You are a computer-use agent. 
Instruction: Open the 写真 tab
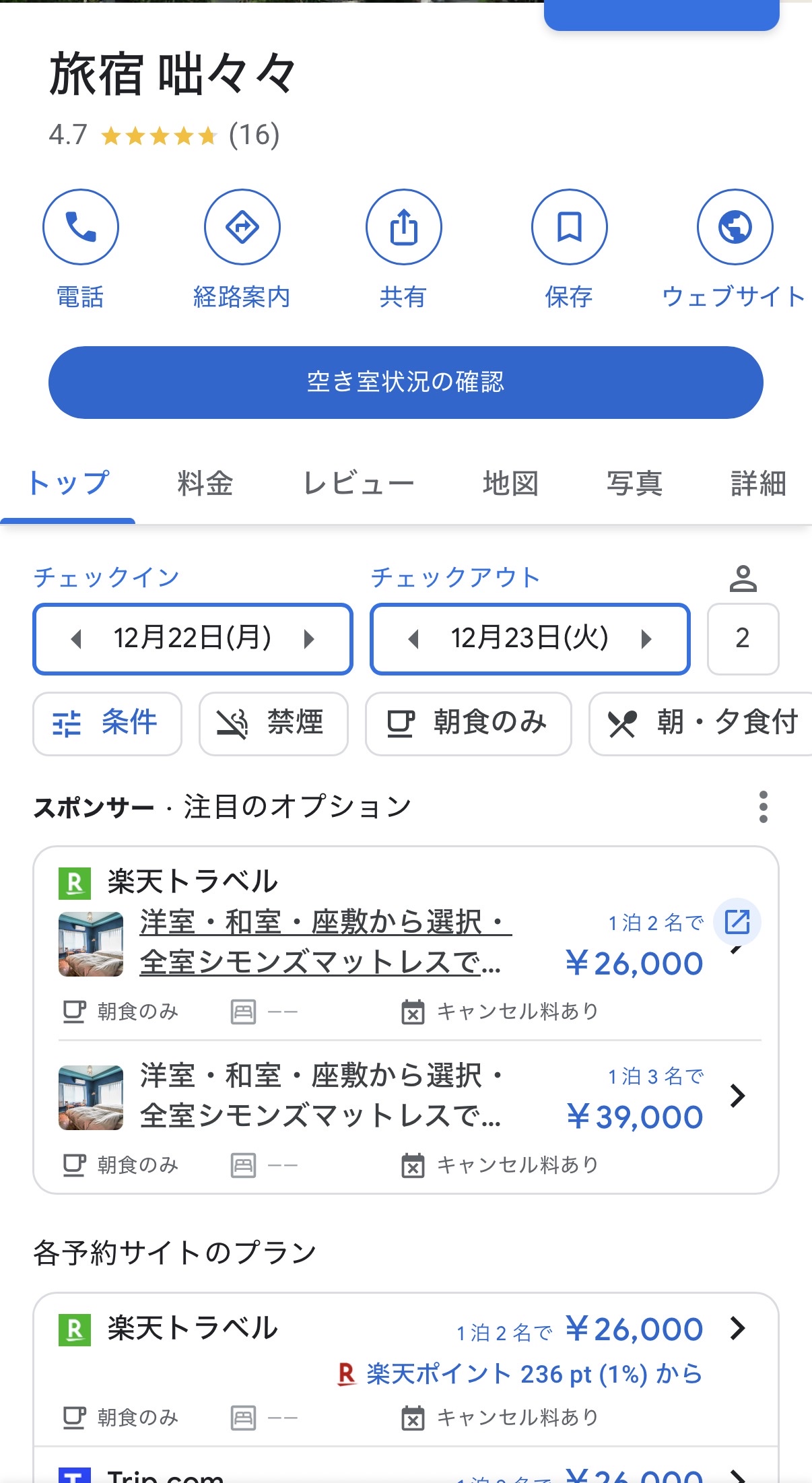click(x=634, y=484)
